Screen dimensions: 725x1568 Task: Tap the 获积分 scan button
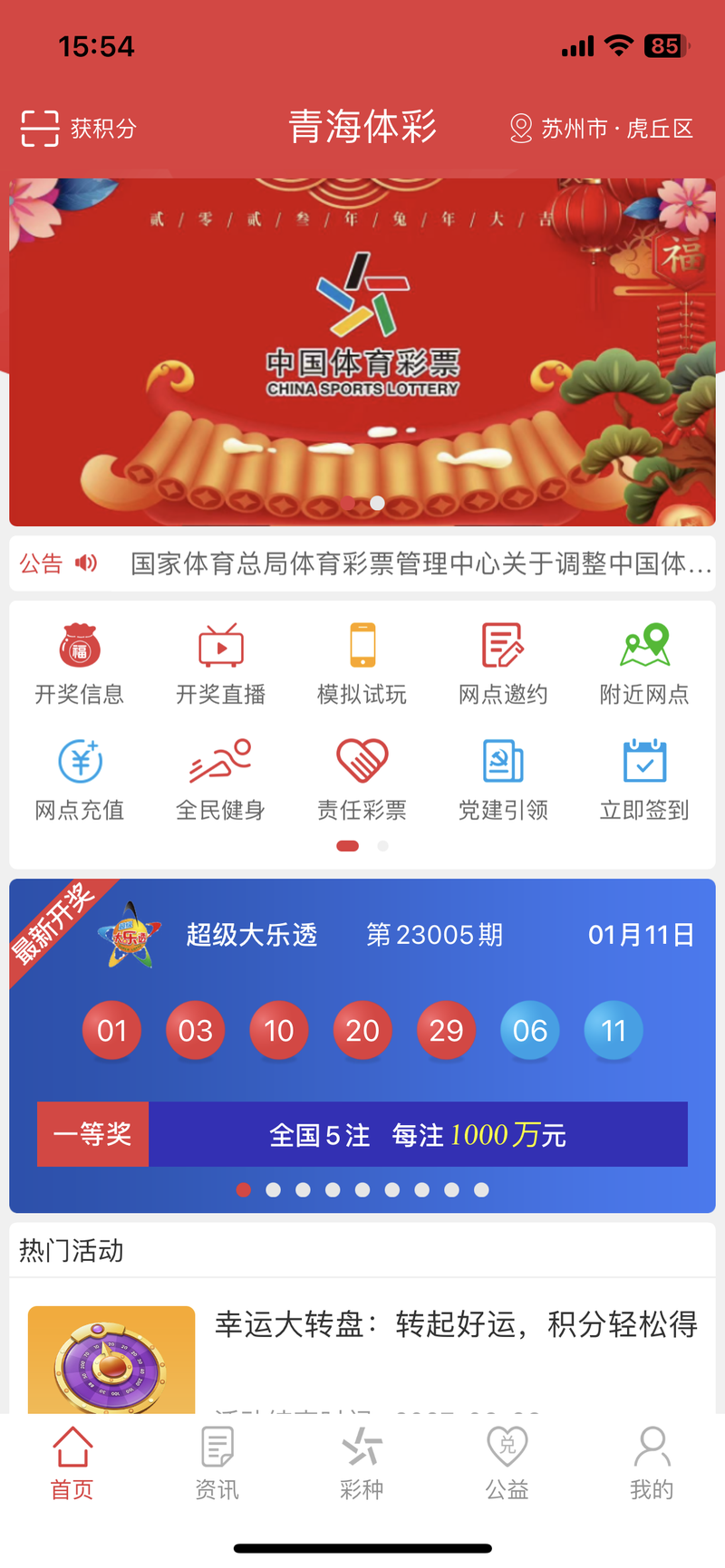pos(79,129)
